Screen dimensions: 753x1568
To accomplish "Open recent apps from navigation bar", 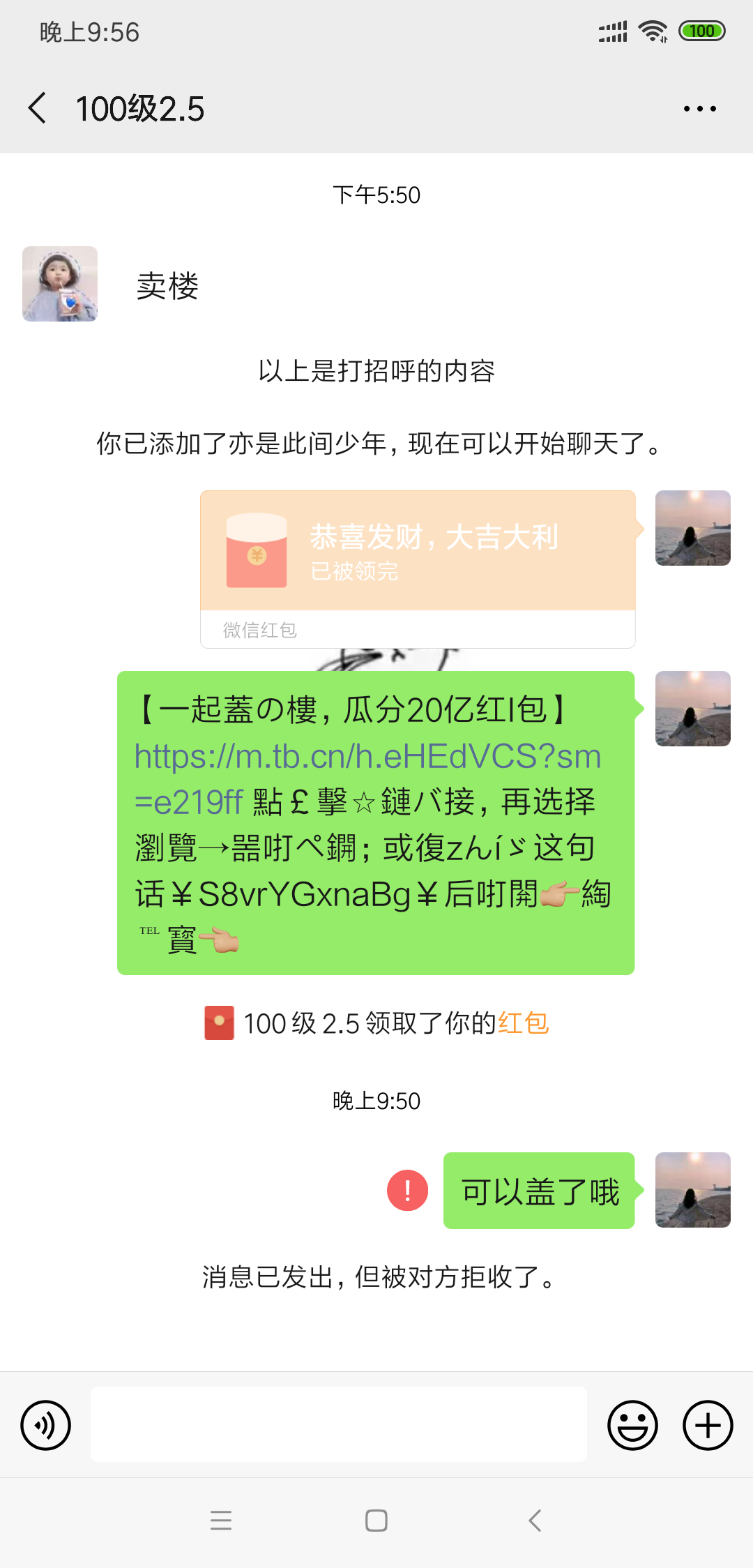I will (x=221, y=1521).
